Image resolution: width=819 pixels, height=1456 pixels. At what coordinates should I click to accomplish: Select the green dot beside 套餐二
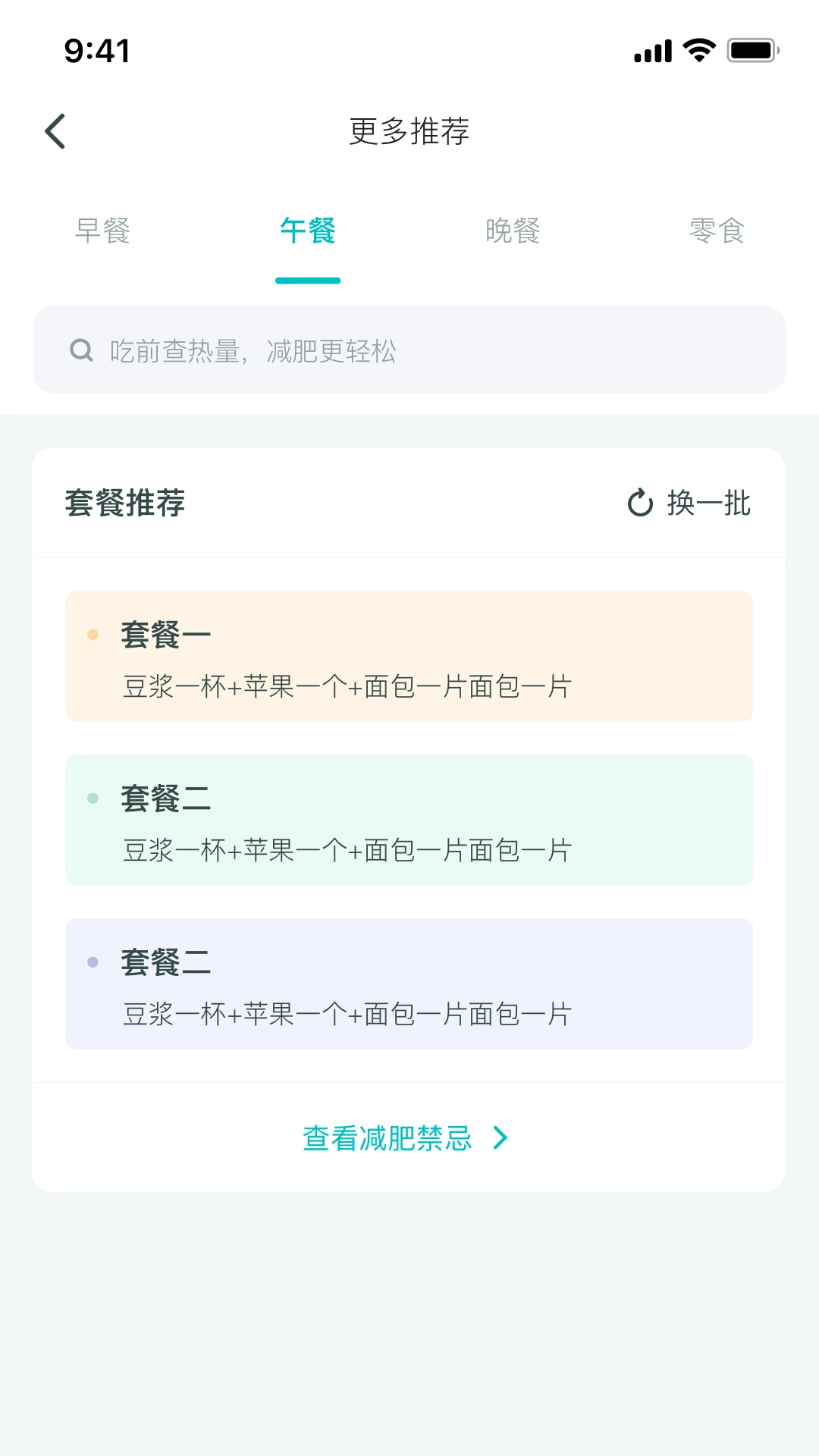pos(93,799)
